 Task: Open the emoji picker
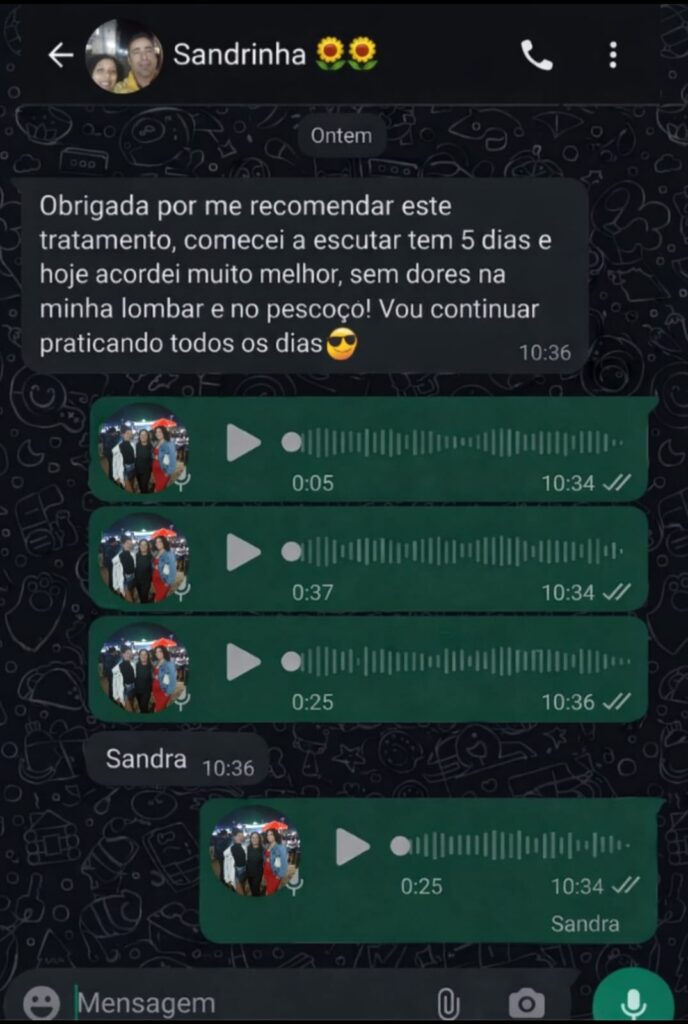coord(41,1002)
